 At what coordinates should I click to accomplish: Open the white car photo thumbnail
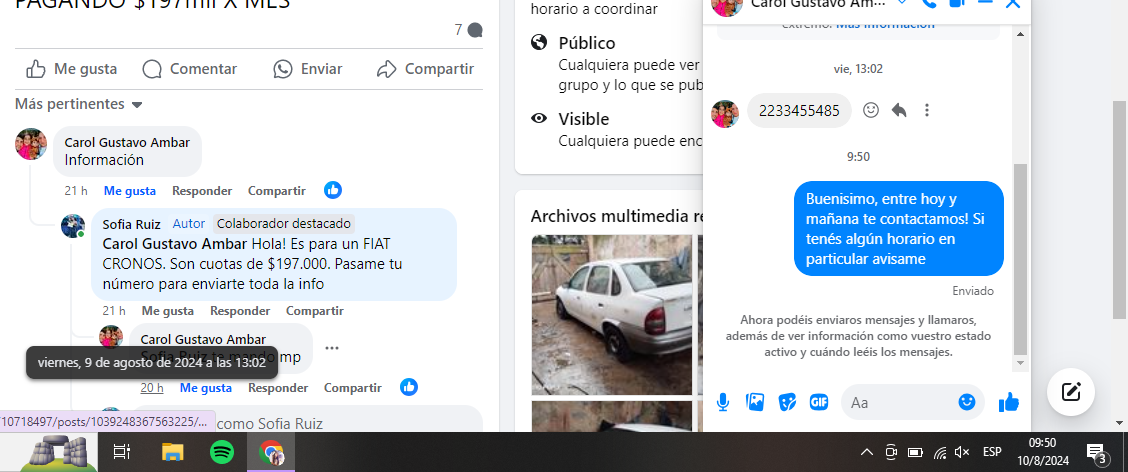(x=611, y=314)
